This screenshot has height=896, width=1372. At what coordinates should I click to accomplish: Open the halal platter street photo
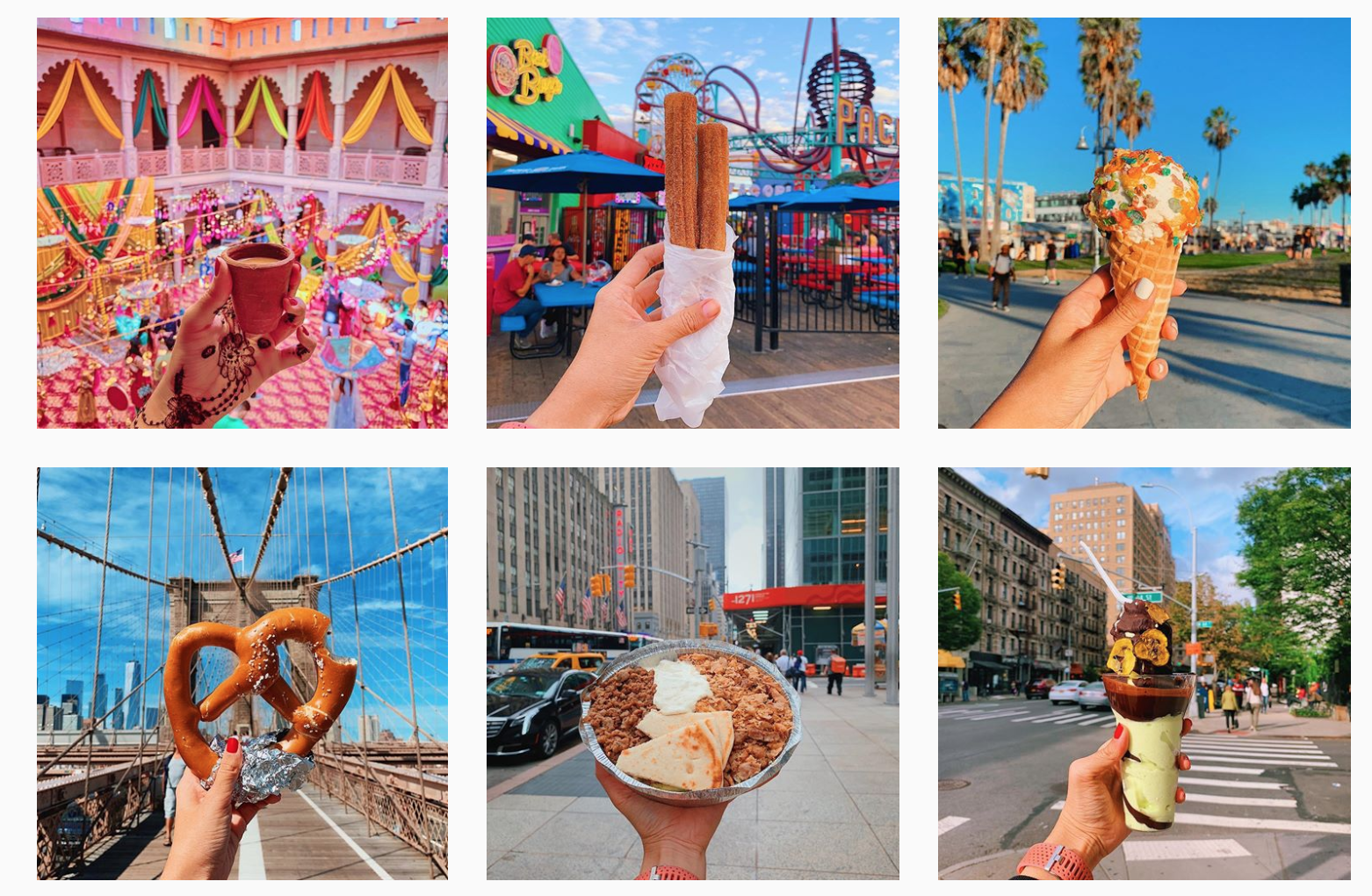692,673
